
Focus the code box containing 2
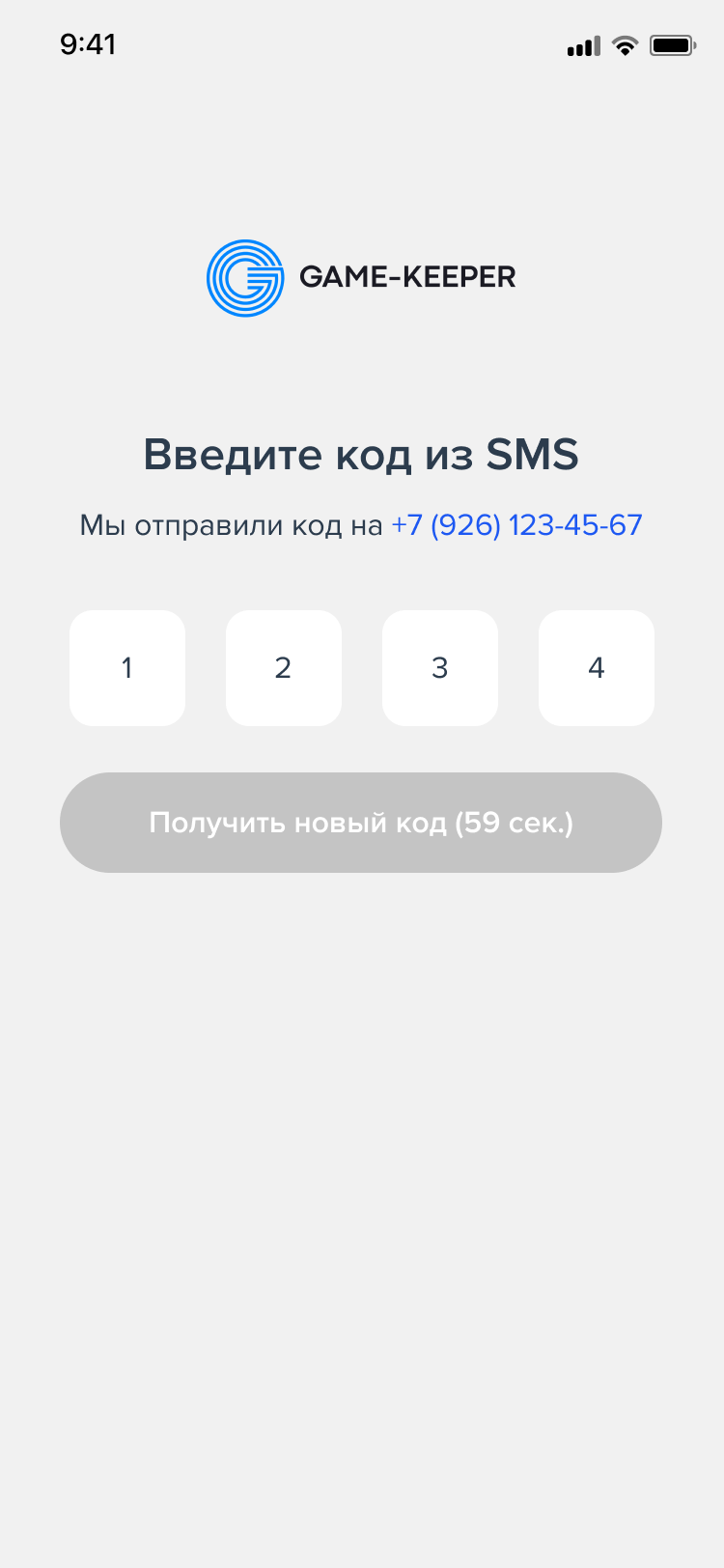(x=284, y=668)
